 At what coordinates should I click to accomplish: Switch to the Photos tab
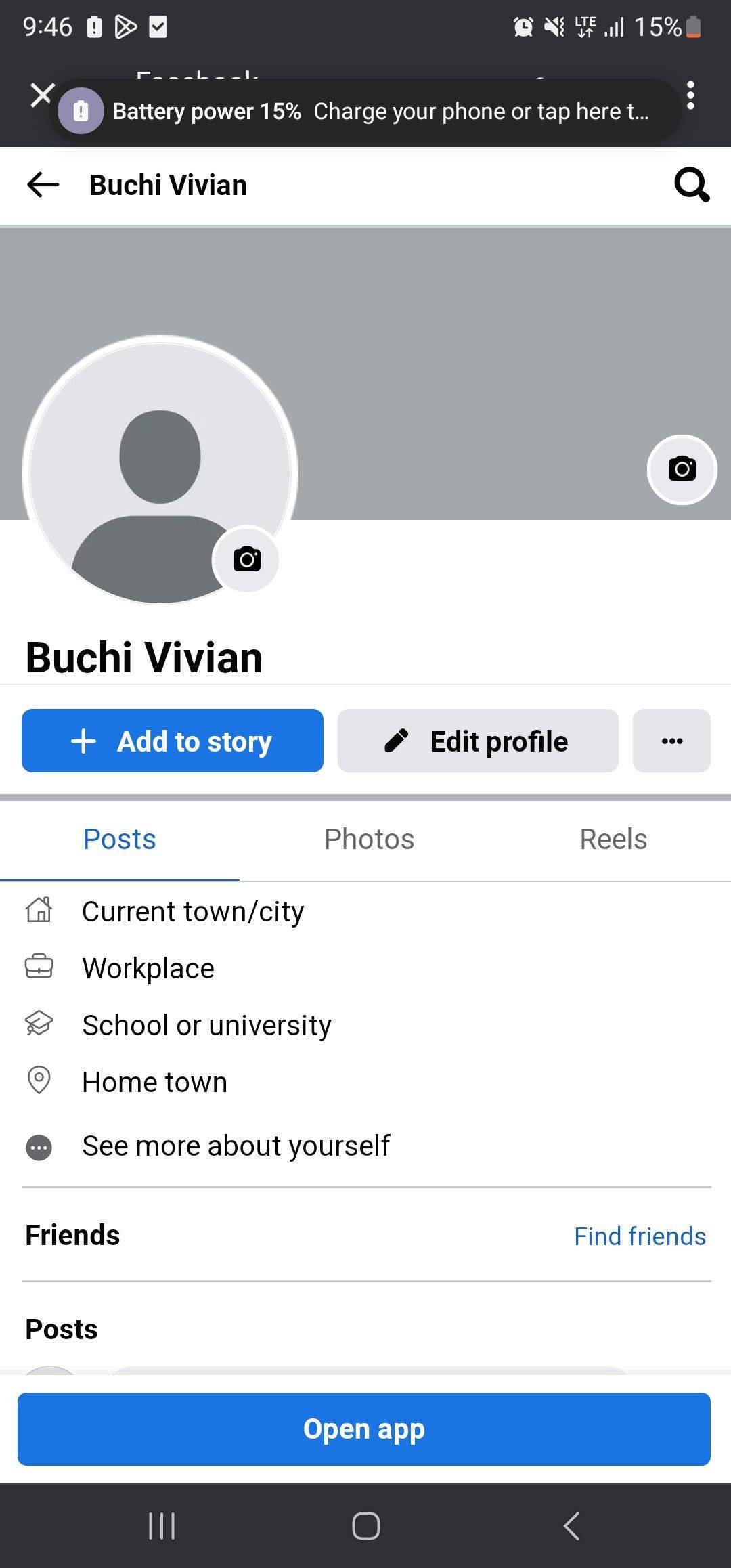(369, 840)
